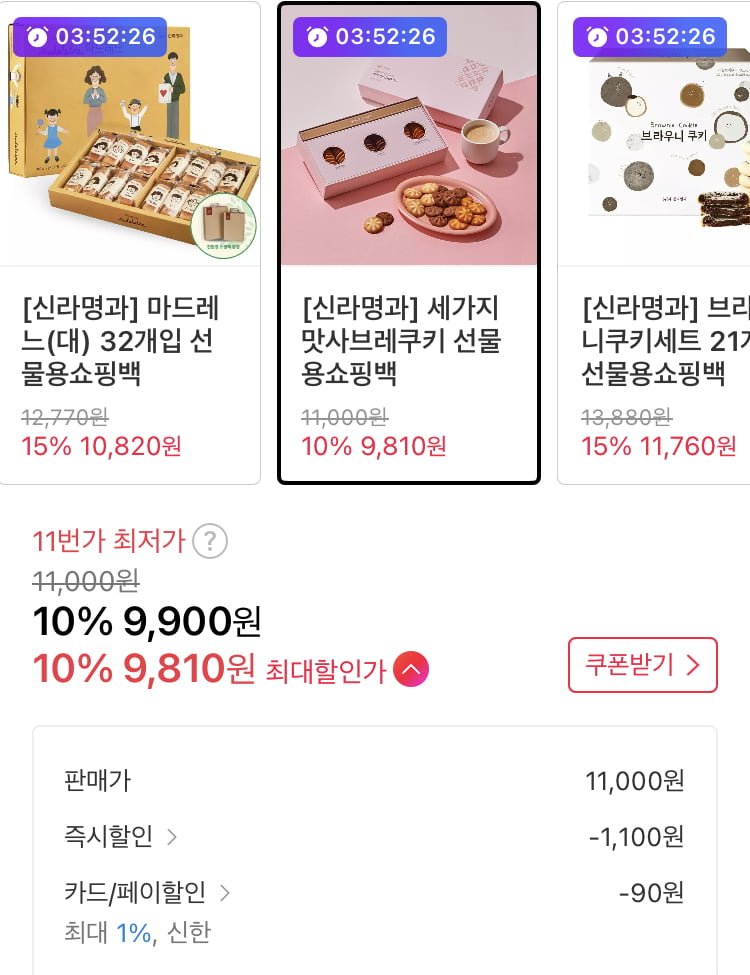Tap the 쿠폰받기 button
Viewport: 750px width, 975px height.
point(642,665)
